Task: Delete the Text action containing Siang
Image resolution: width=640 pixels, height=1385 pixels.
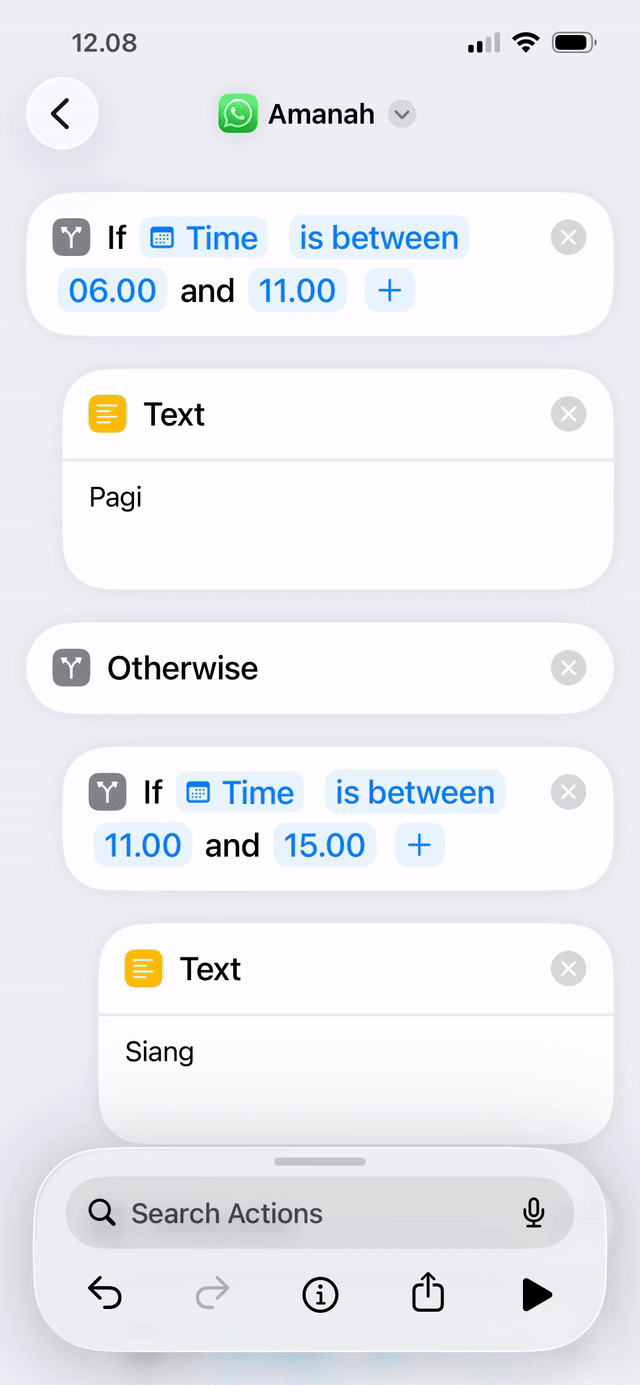Action: (568, 968)
